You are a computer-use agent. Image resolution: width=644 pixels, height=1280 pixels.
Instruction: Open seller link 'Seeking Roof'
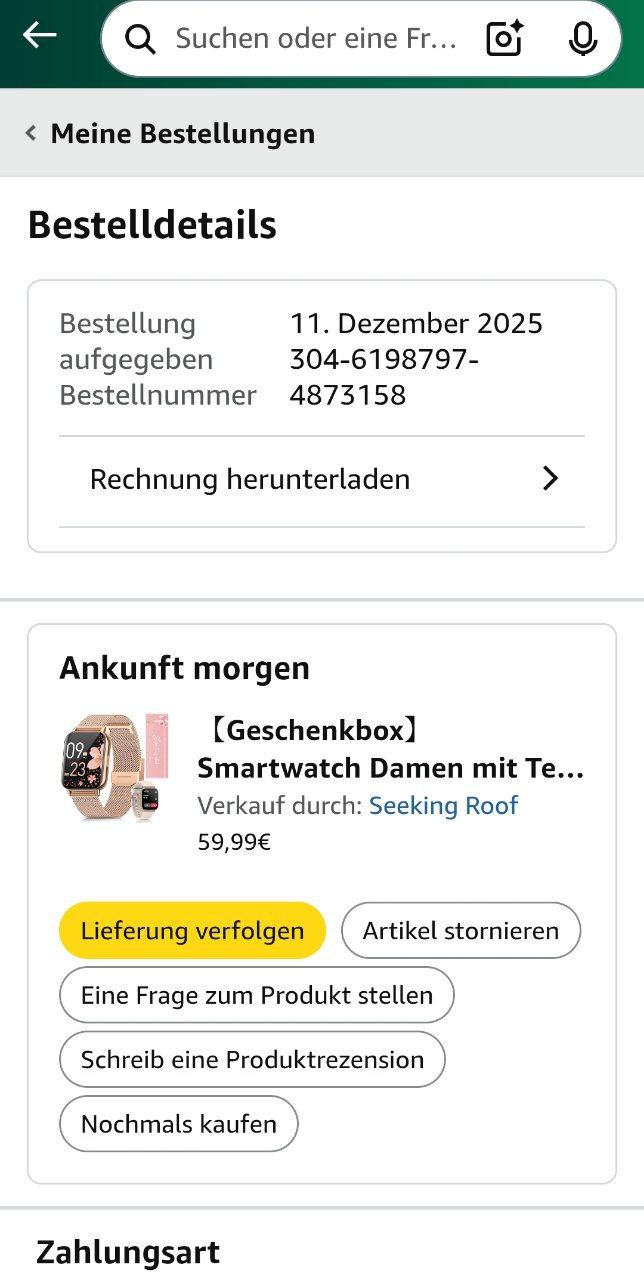(x=443, y=806)
